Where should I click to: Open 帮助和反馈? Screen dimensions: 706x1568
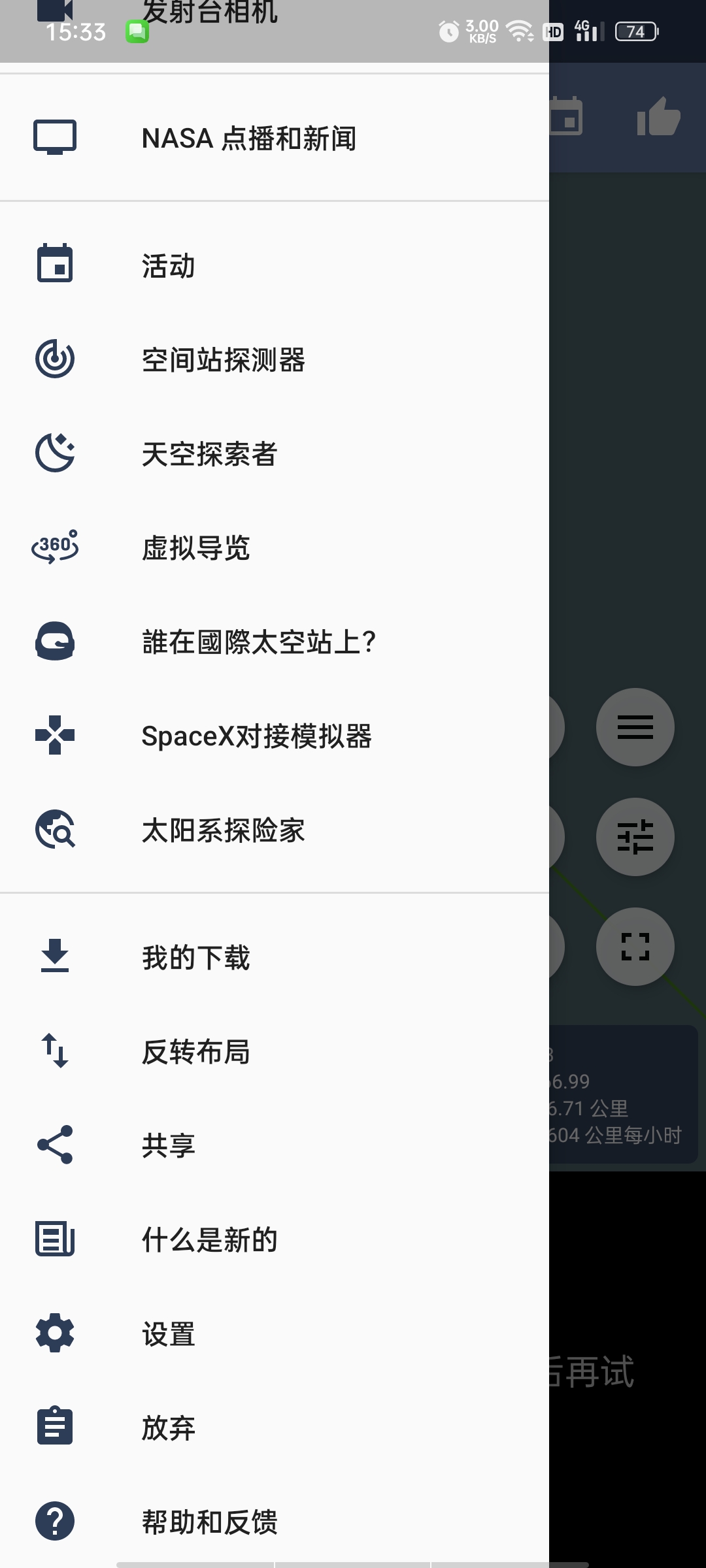tap(275, 1522)
